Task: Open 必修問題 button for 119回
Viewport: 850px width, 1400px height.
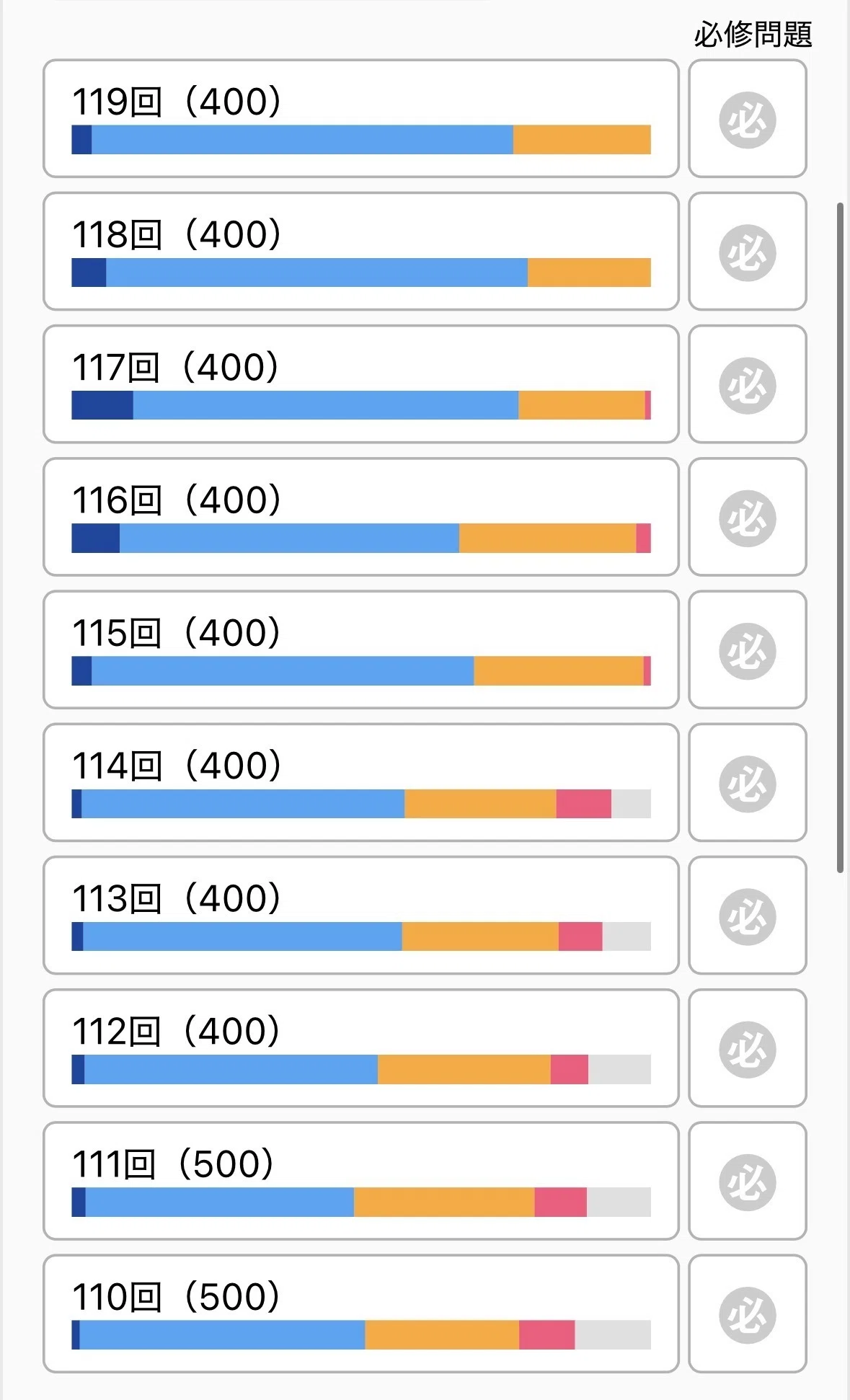Action: pyautogui.click(x=748, y=118)
